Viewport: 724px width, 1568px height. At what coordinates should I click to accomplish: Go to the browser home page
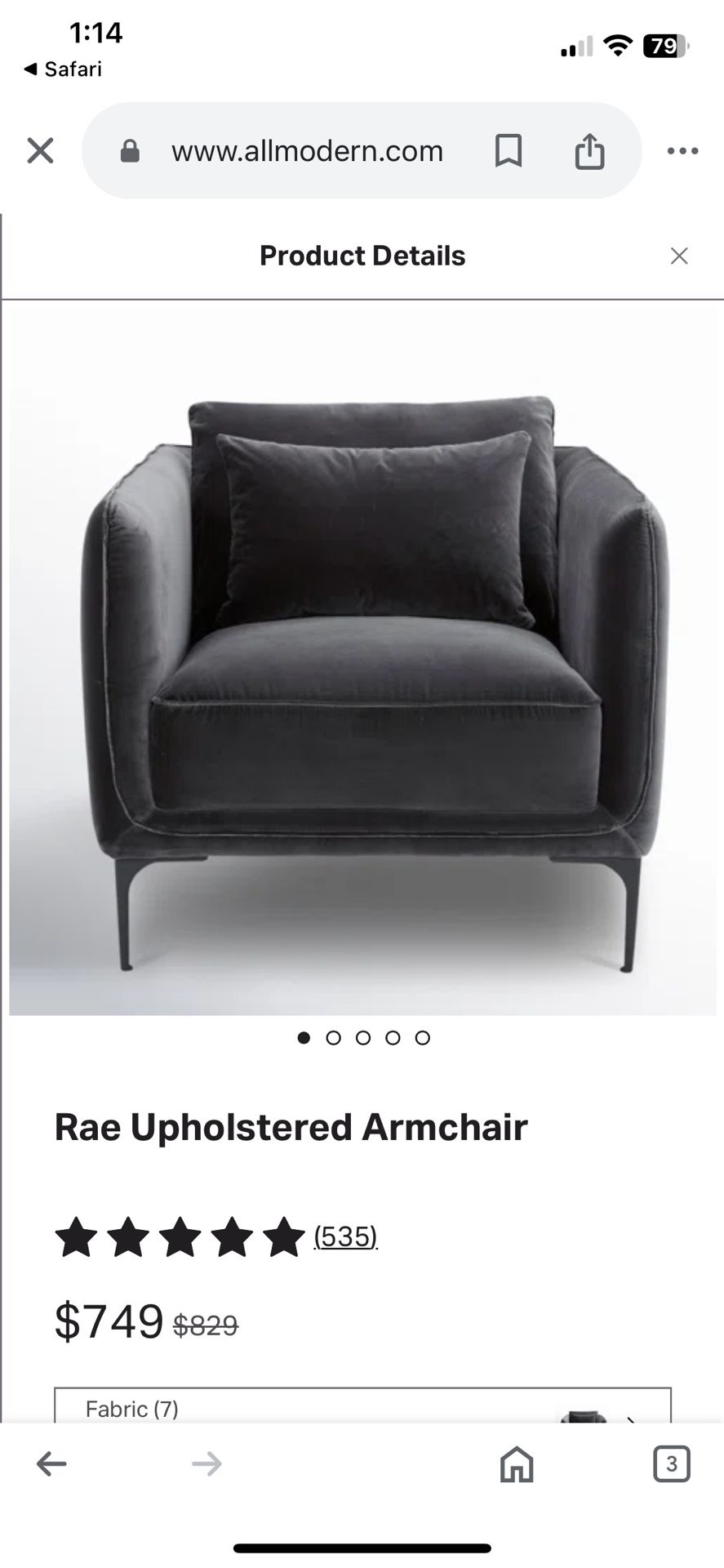pos(517,1464)
